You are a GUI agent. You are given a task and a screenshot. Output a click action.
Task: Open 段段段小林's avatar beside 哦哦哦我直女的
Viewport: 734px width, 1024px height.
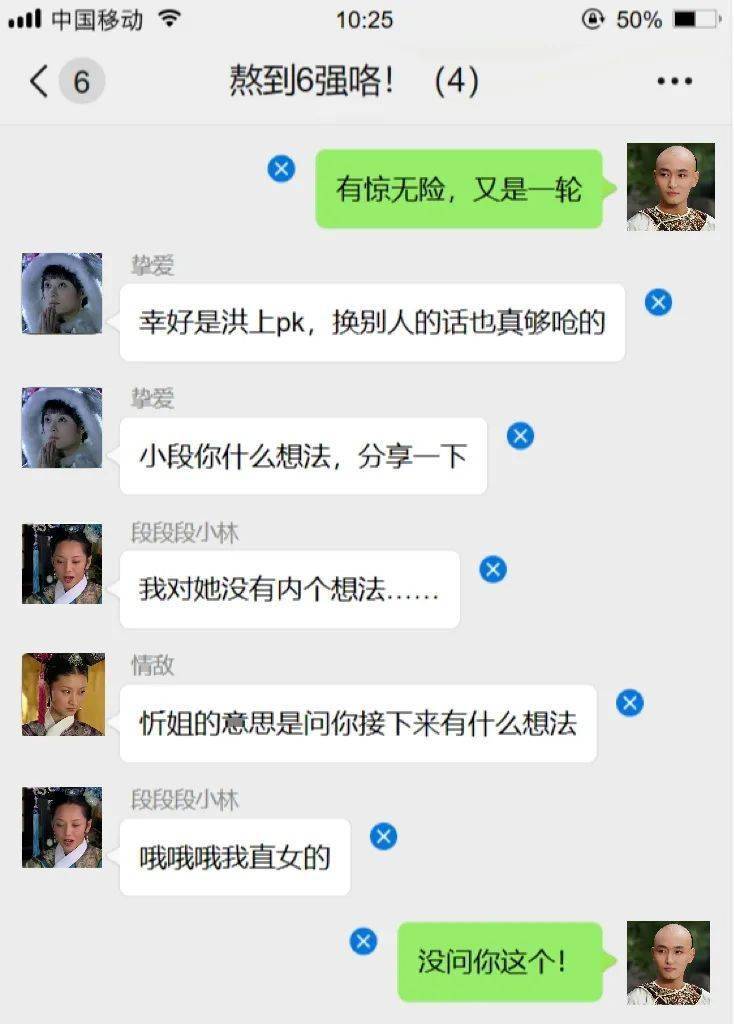[x=62, y=827]
